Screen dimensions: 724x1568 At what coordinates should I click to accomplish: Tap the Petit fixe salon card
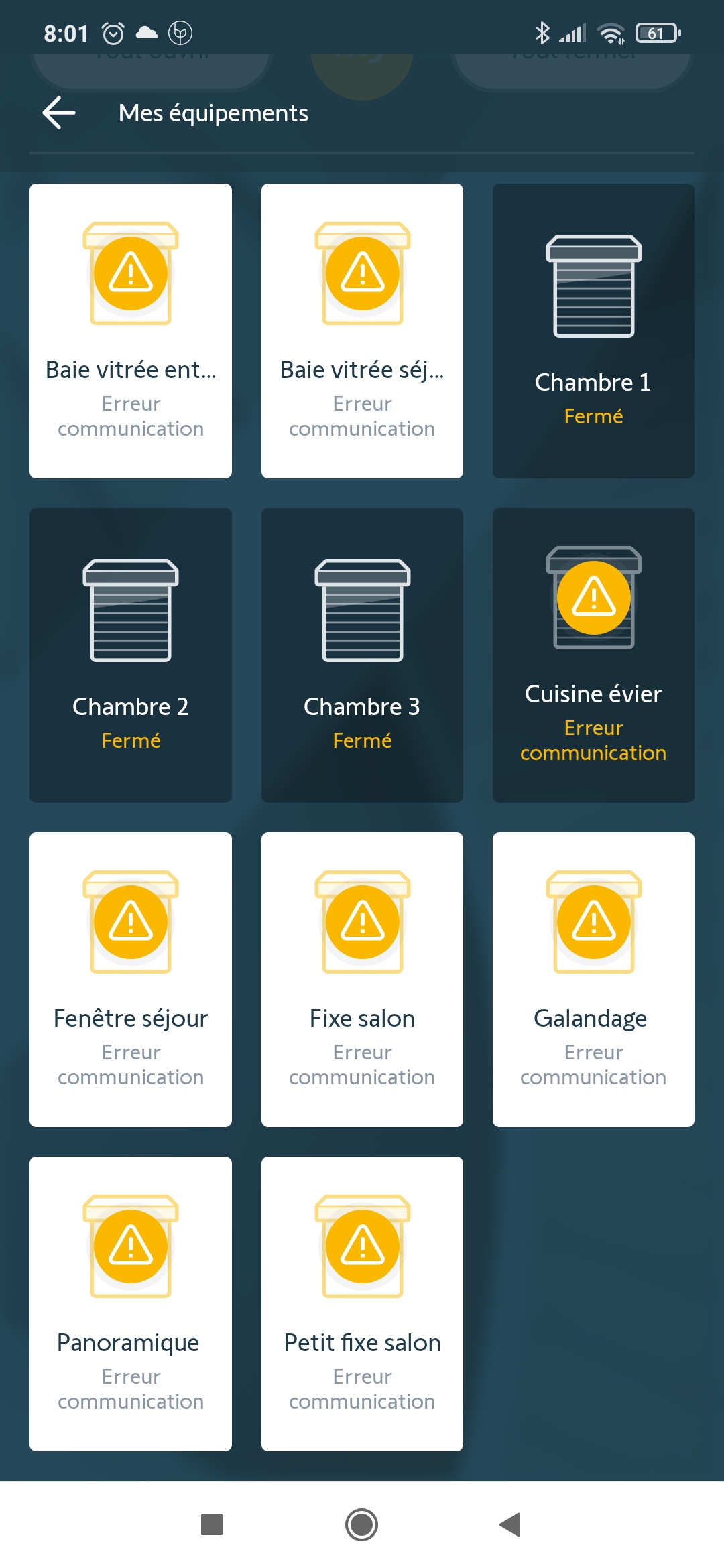(362, 1304)
